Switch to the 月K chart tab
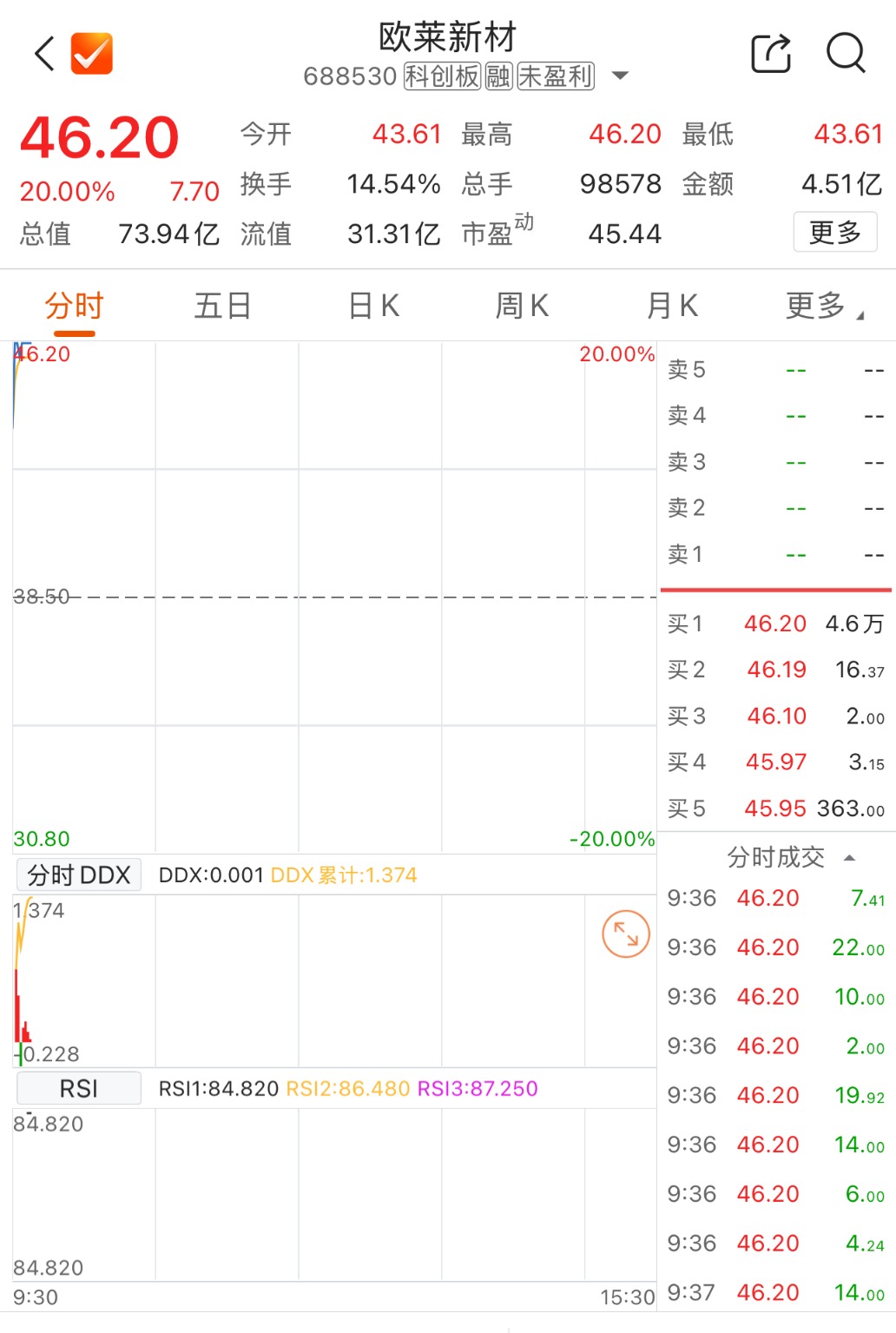Screen dimensions: 896x1333 point(672,307)
